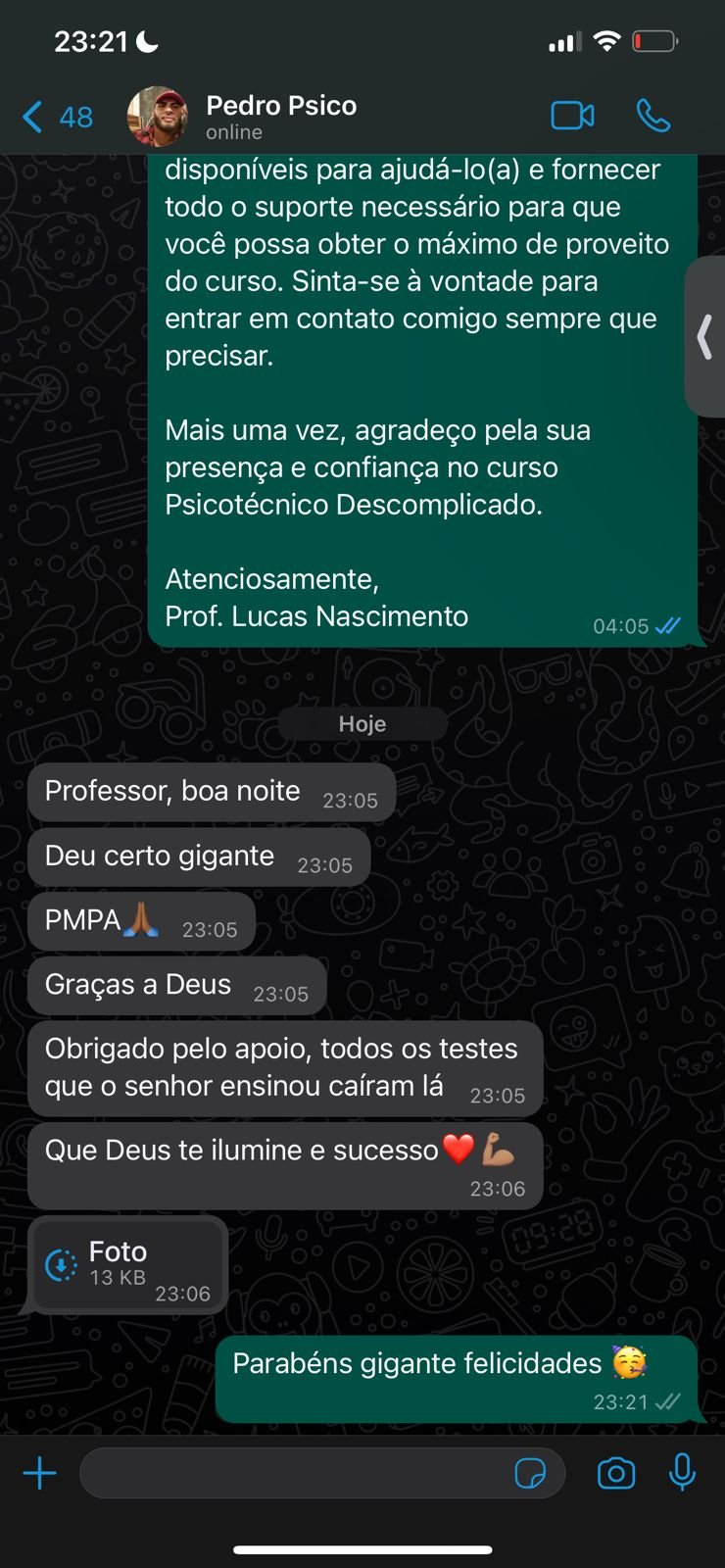Open the sticker picker
Screen dimensions: 725x1568
[x=530, y=1473]
